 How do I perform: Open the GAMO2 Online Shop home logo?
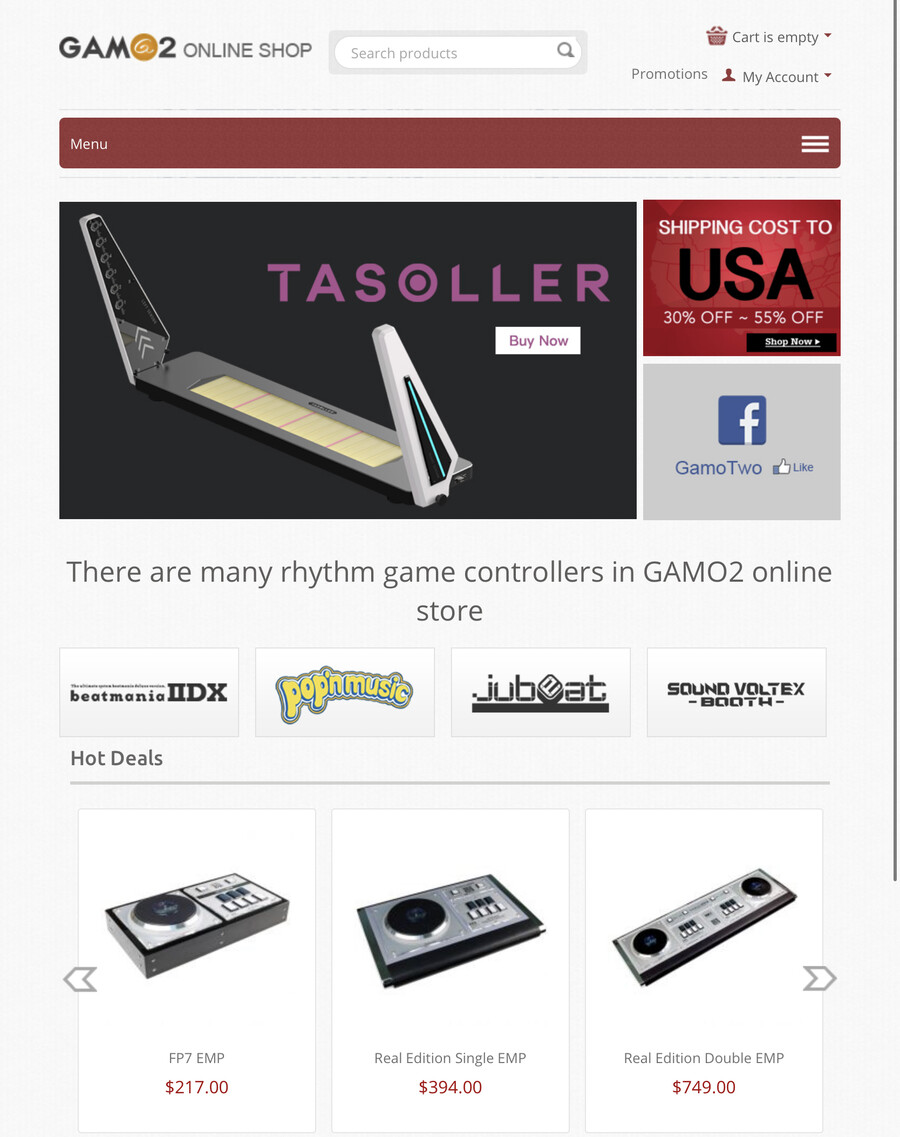[185, 48]
